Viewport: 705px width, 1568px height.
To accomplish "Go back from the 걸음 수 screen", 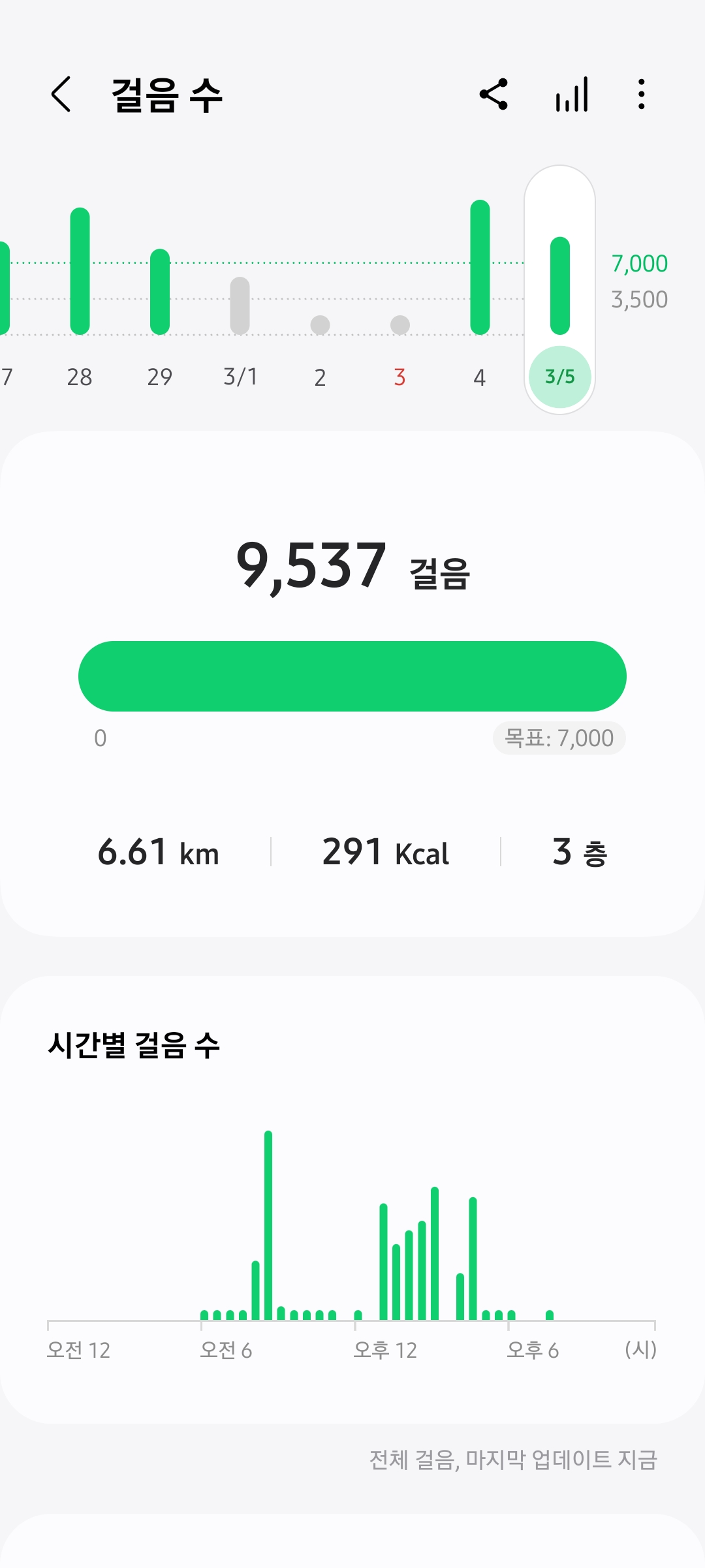I will [x=61, y=95].
